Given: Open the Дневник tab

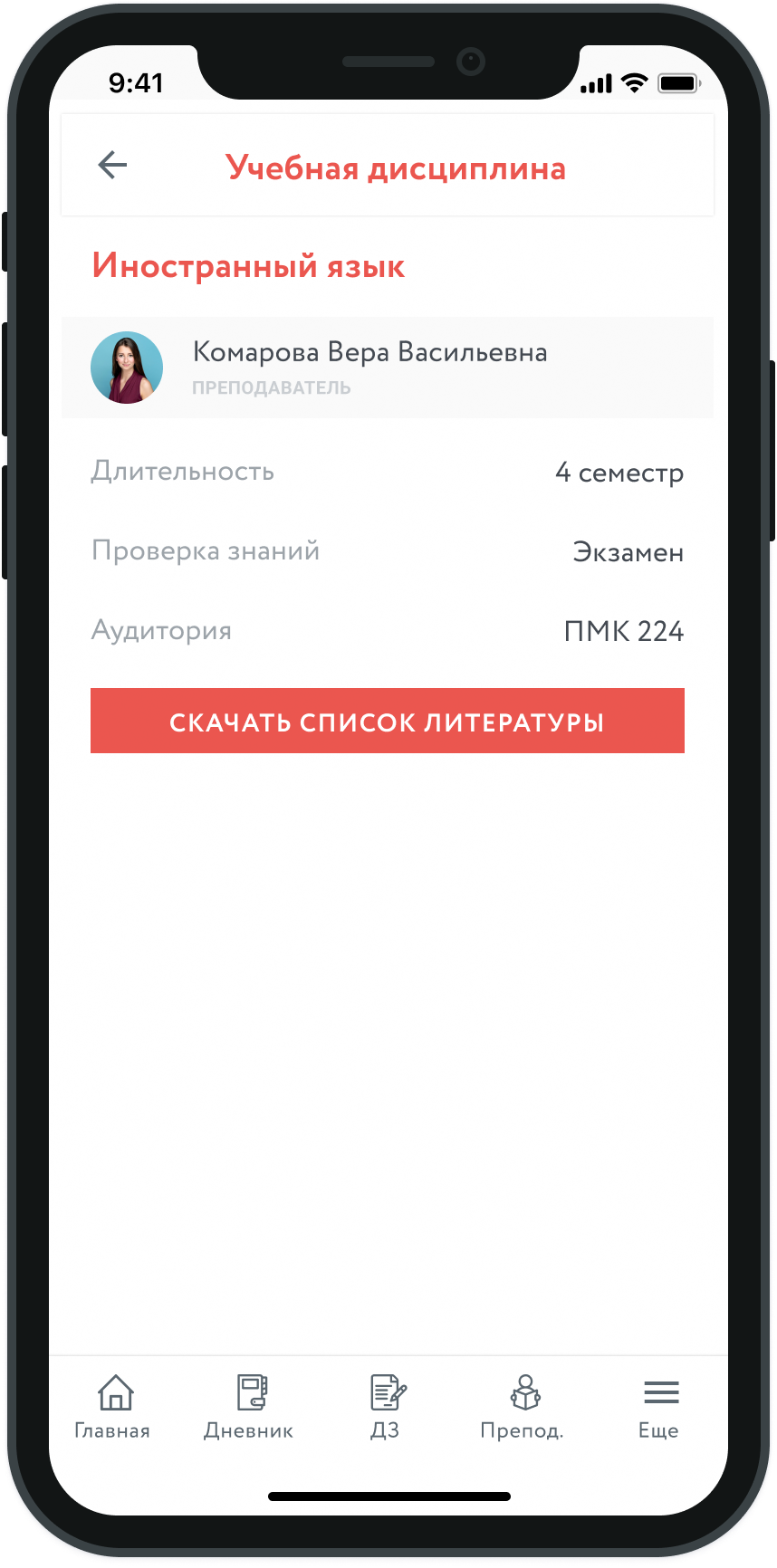Looking at the screenshot, I should tap(249, 1405).
